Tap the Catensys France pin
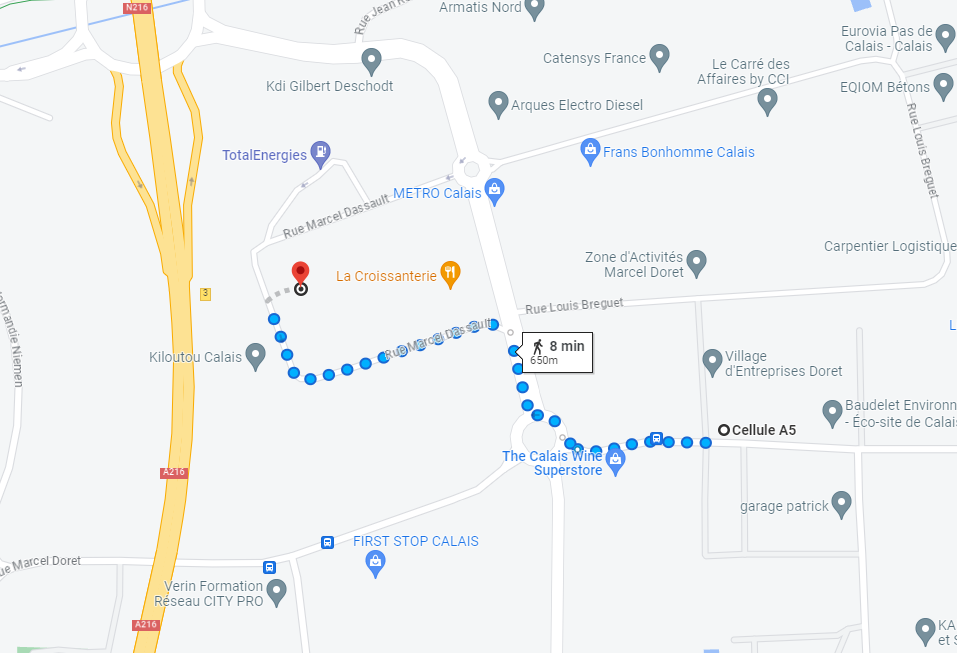This screenshot has height=653, width=957. [659, 56]
